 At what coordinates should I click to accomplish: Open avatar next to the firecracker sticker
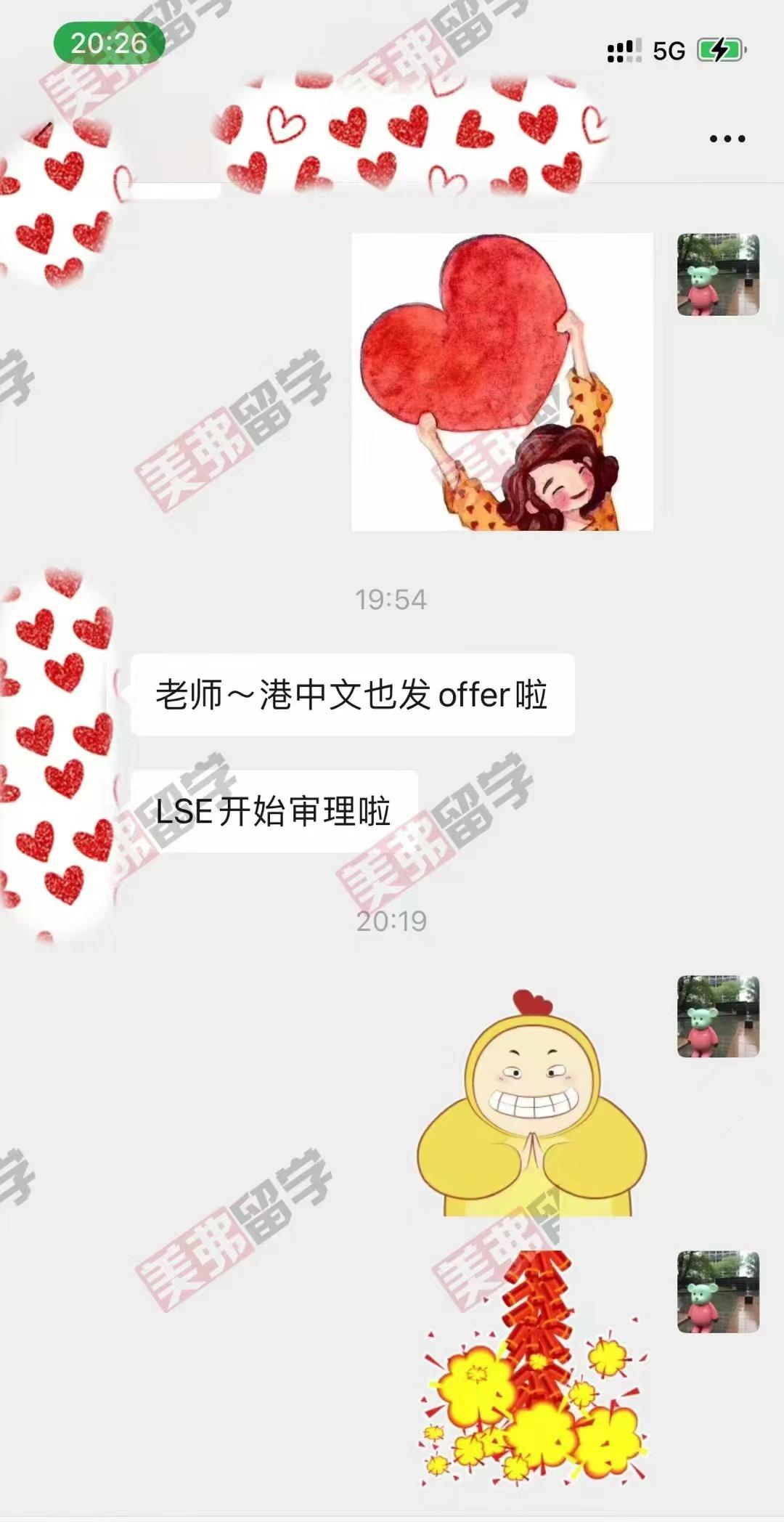tap(718, 1292)
